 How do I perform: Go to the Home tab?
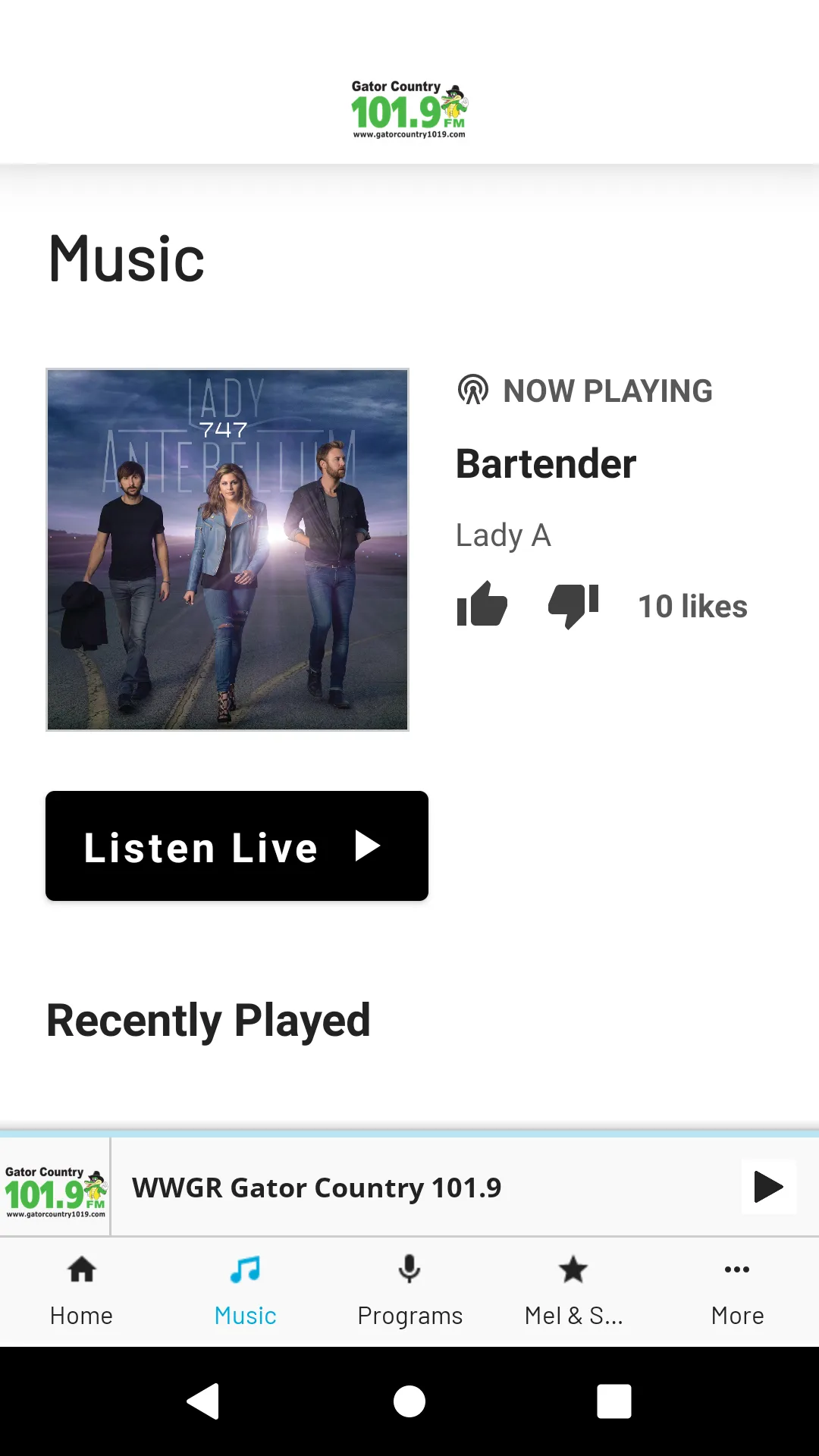coord(82,1291)
